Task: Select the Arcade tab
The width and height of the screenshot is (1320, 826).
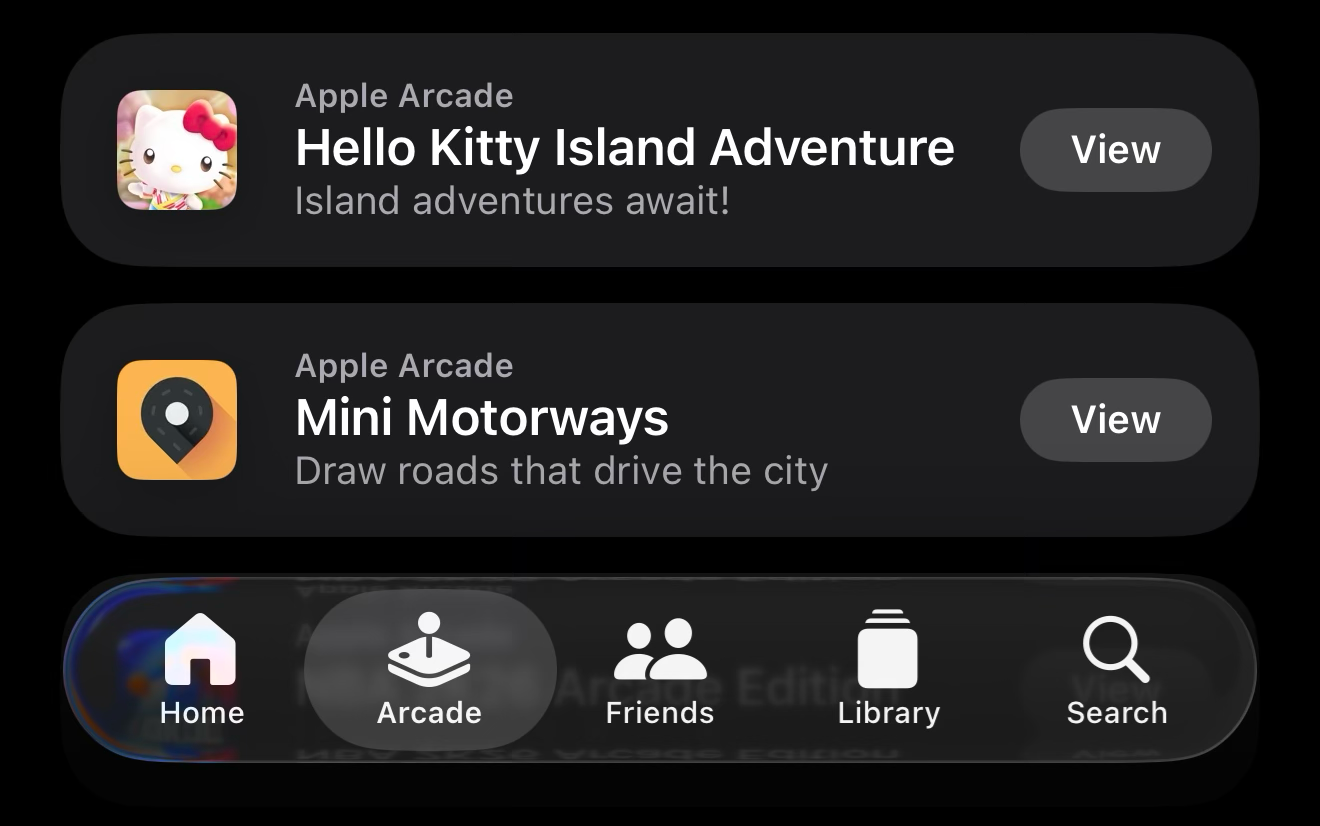Action: point(429,670)
